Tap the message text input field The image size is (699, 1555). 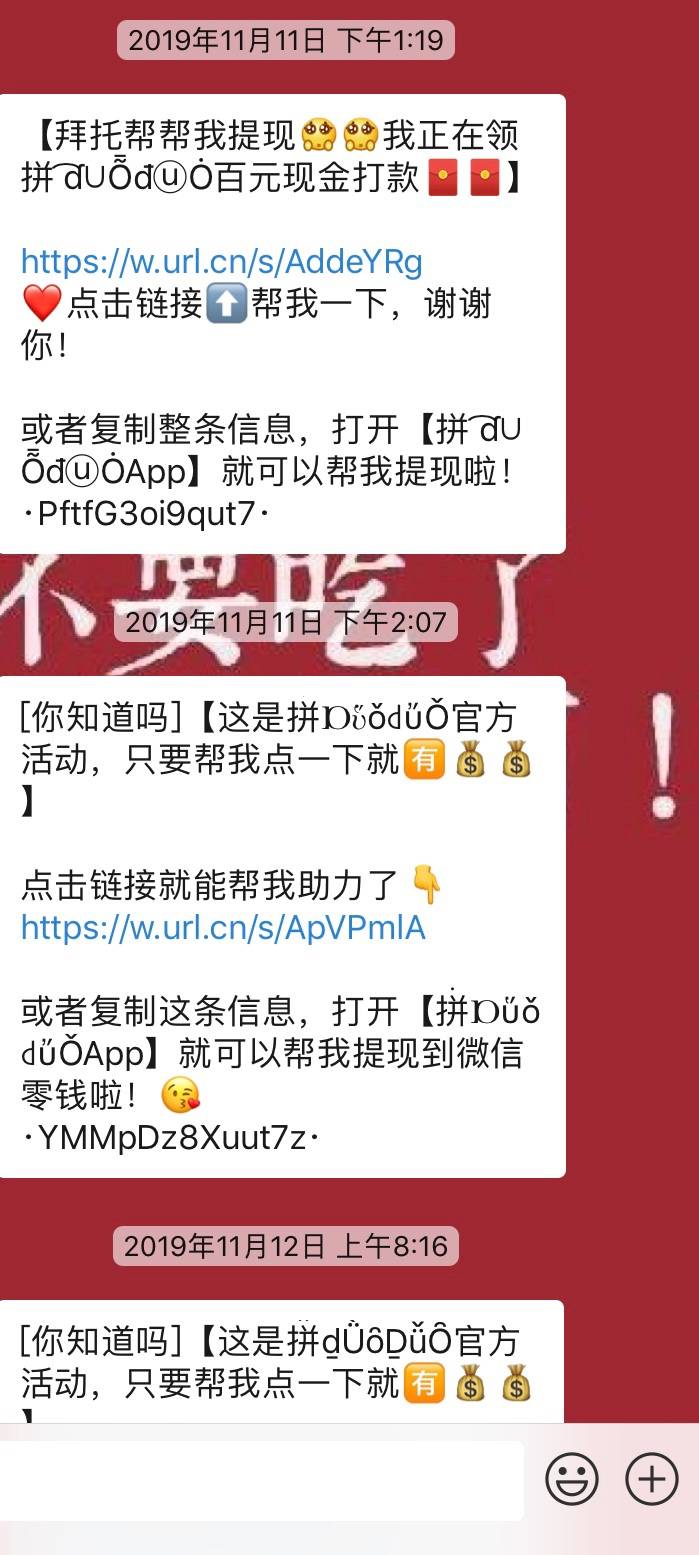(260, 1480)
